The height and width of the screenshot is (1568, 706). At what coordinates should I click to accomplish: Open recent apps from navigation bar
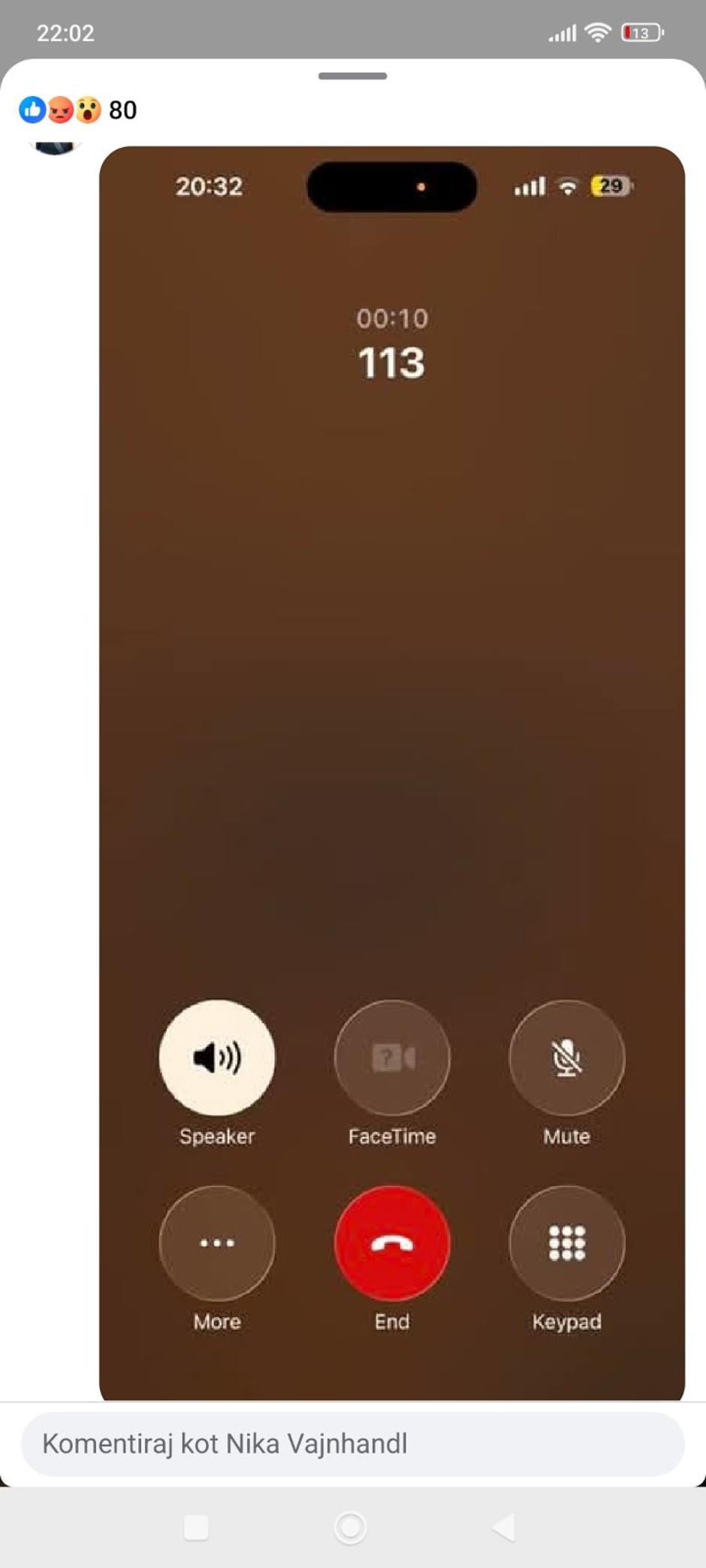196,1527
